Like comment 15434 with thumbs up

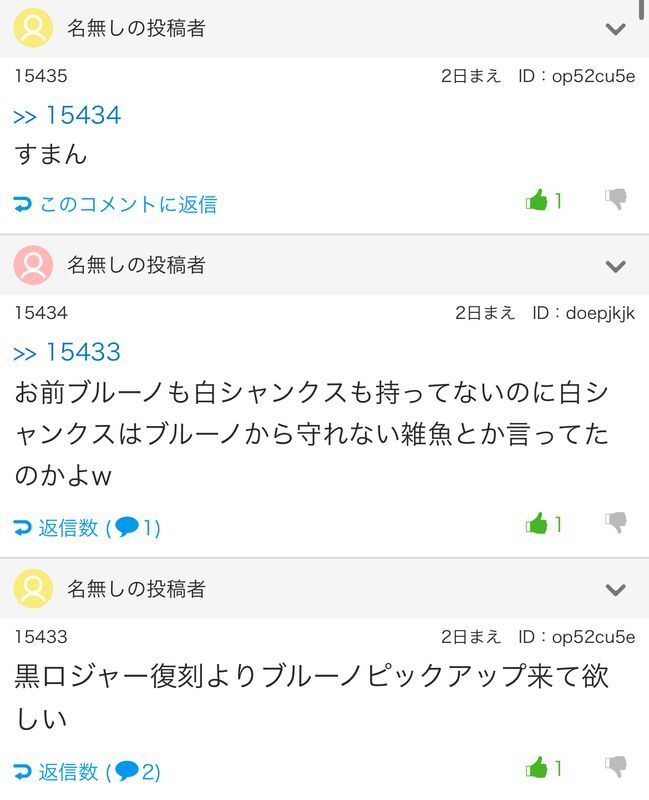click(538, 524)
